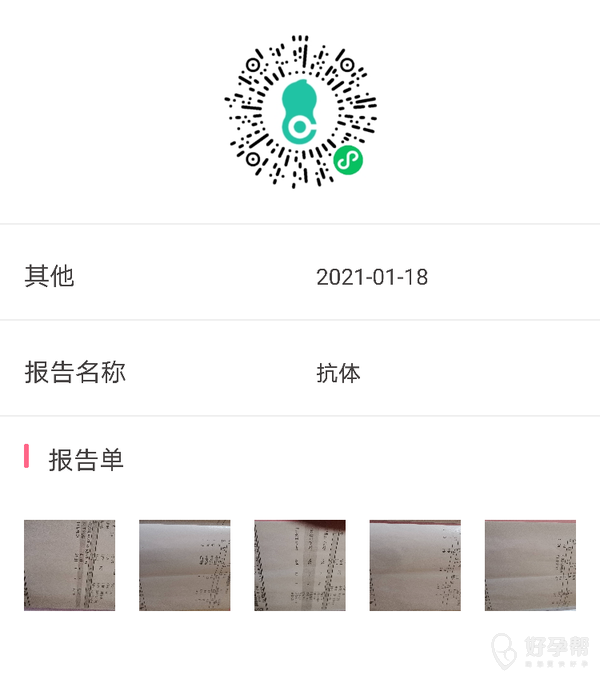
Task: Enlarge the third report photo thumbnail
Action: pyautogui.click(x=299, y=565)
